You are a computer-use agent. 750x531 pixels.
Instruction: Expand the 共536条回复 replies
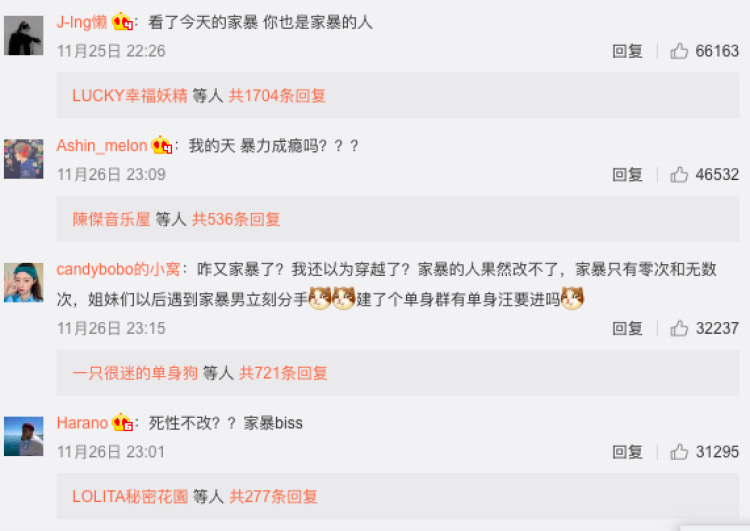coord(236,219)
